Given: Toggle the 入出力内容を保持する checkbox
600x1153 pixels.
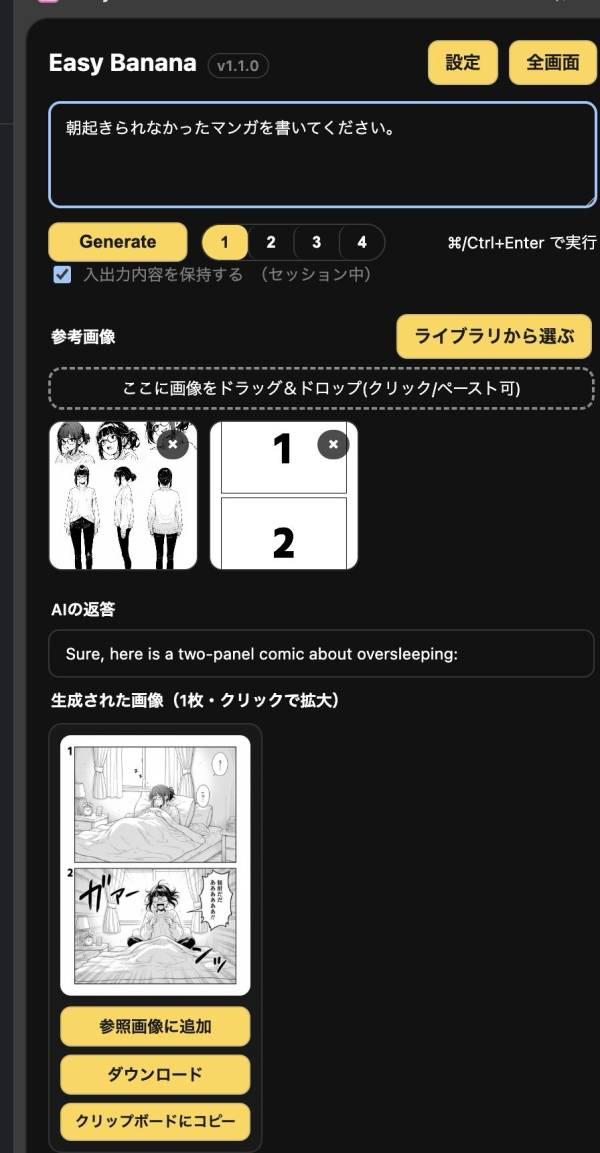Looking at the screenshot, I should click(62, 274).
